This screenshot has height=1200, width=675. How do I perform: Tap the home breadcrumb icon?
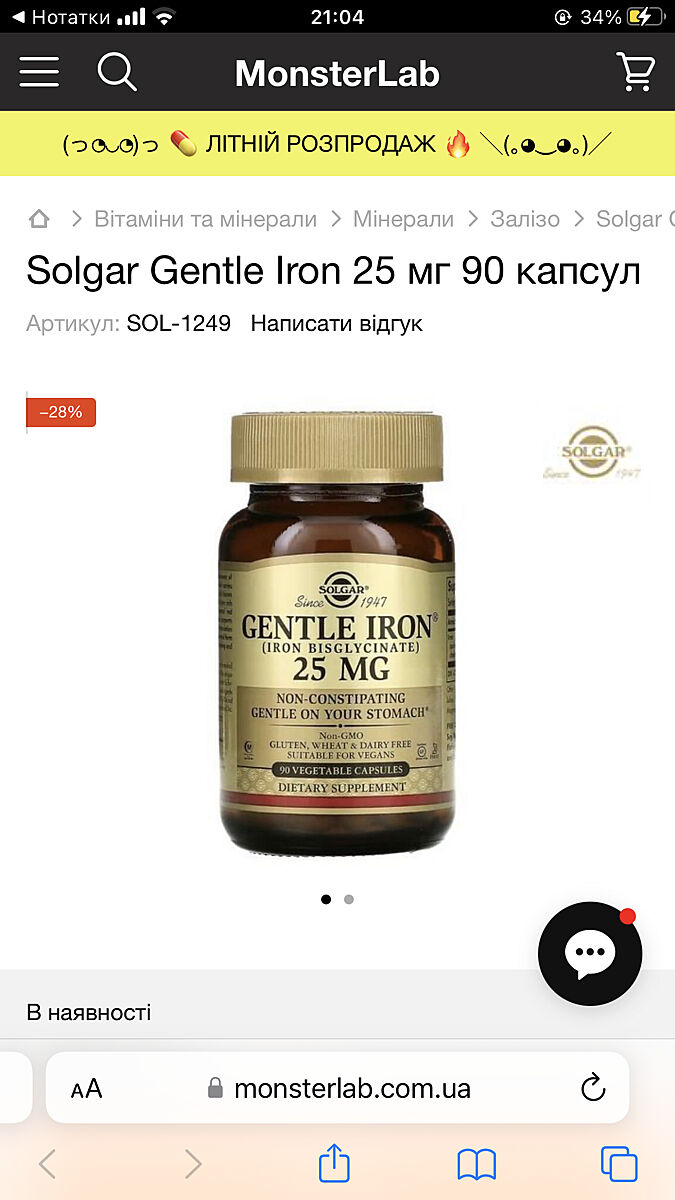39,219
